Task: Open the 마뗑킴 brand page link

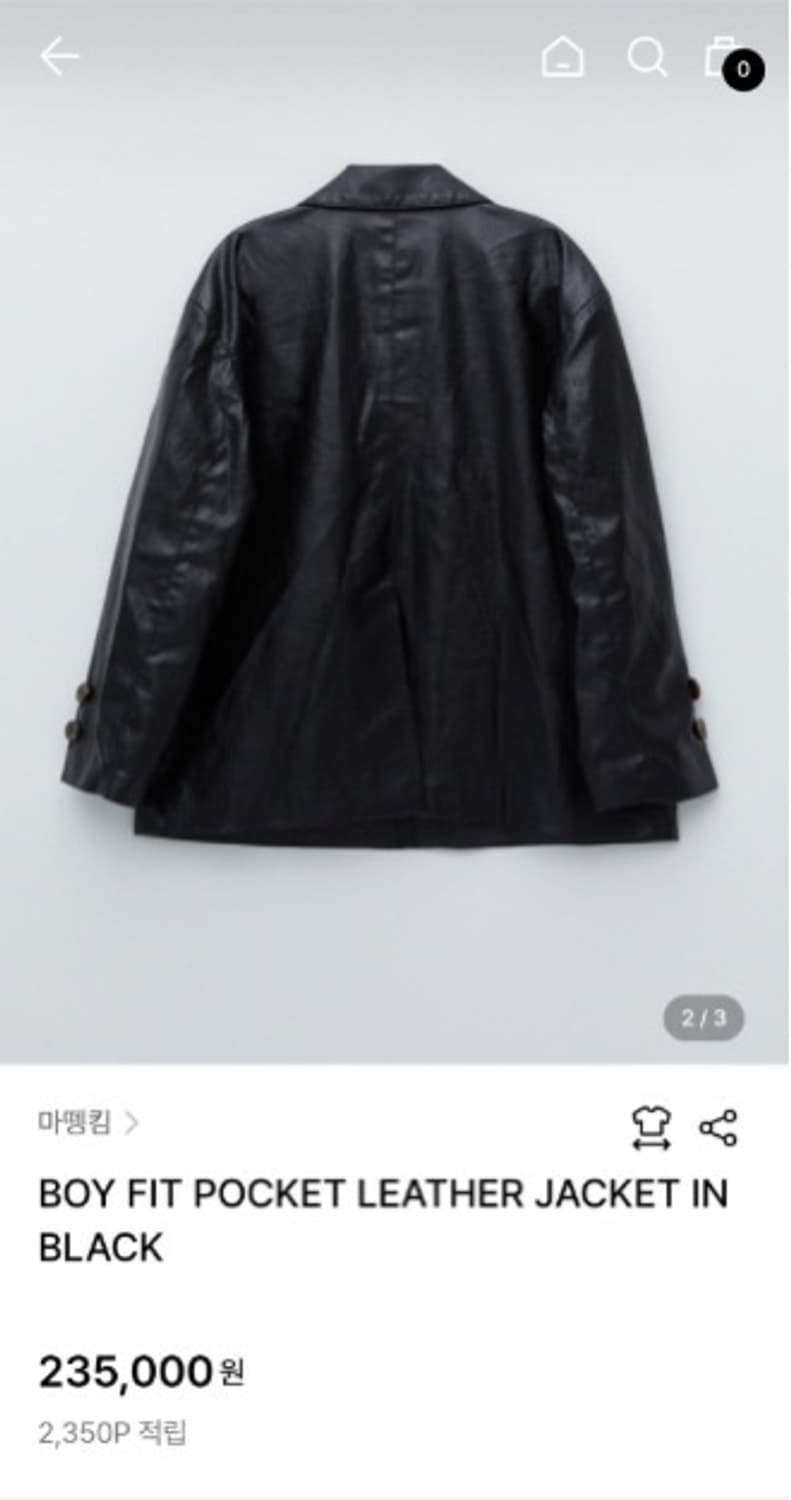Action: pyautogui.click(x=88, y=1123)
